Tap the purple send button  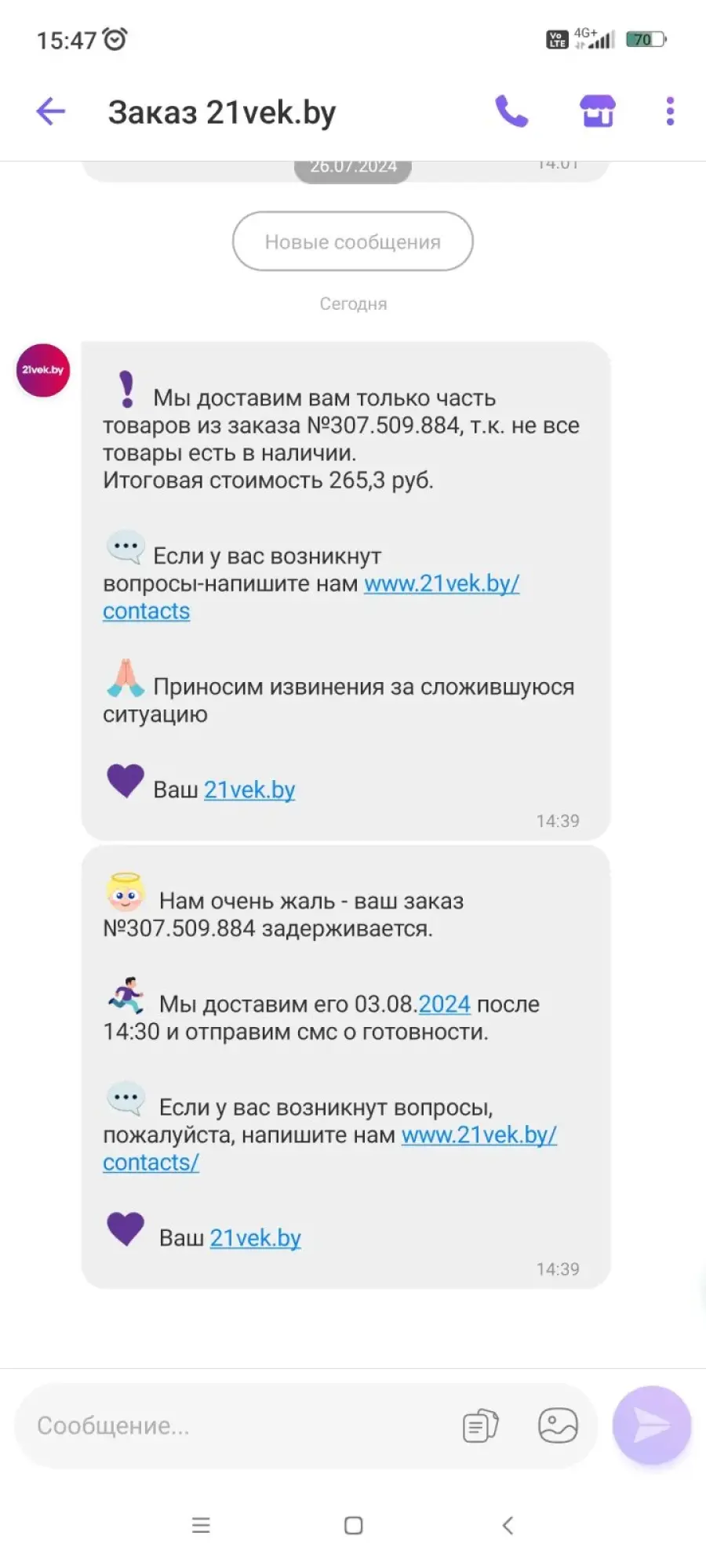652,1425
